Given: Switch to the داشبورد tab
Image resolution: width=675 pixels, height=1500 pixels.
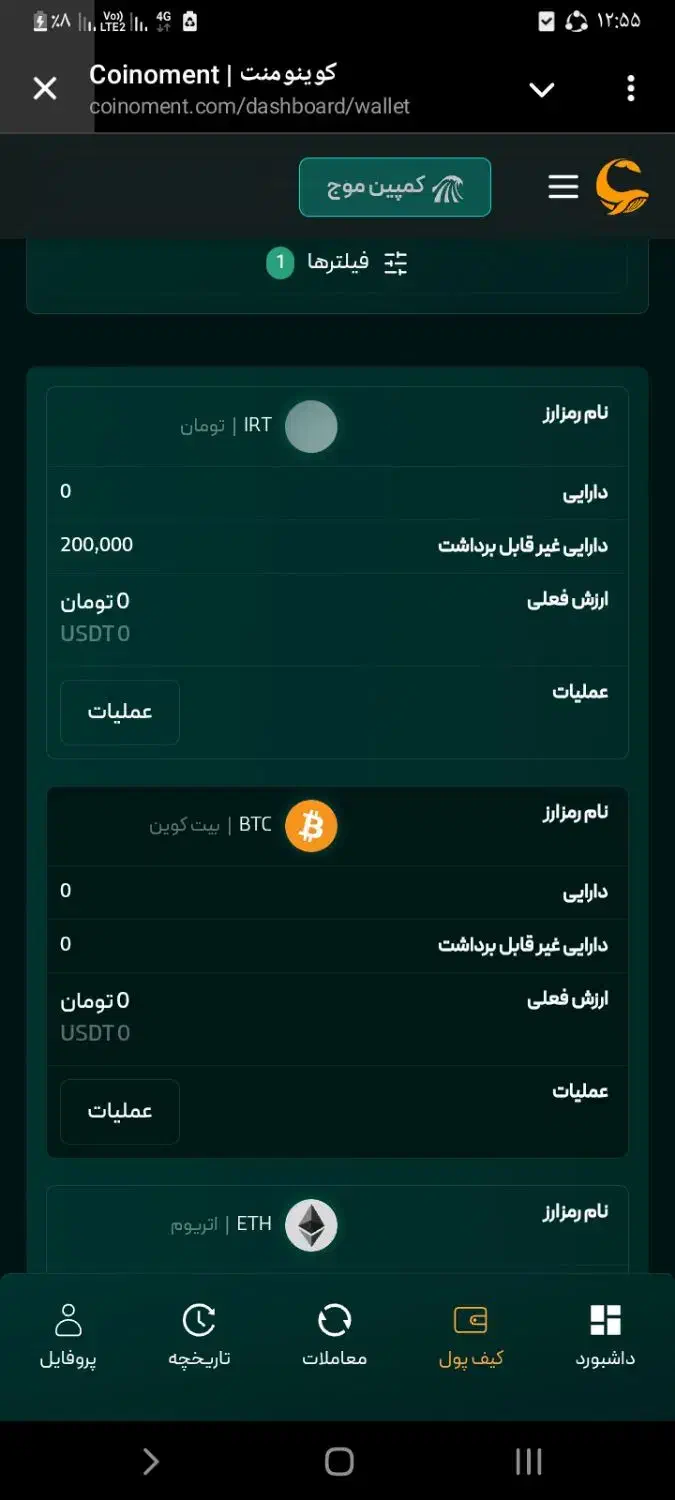Looking at the screenshot, I should 605,1335.
